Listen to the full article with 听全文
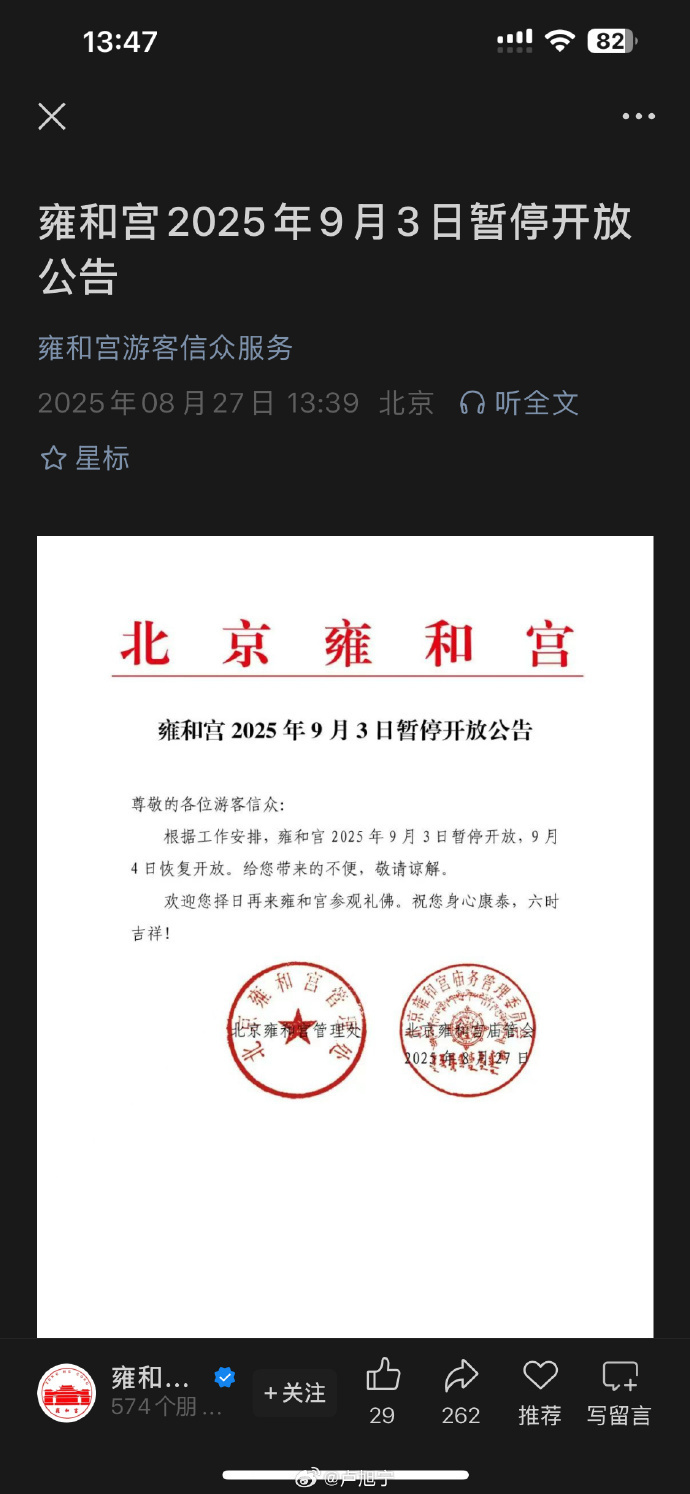Image resolution: width=690 pixels, height=1494 pixels. click(x=520, y=403)
